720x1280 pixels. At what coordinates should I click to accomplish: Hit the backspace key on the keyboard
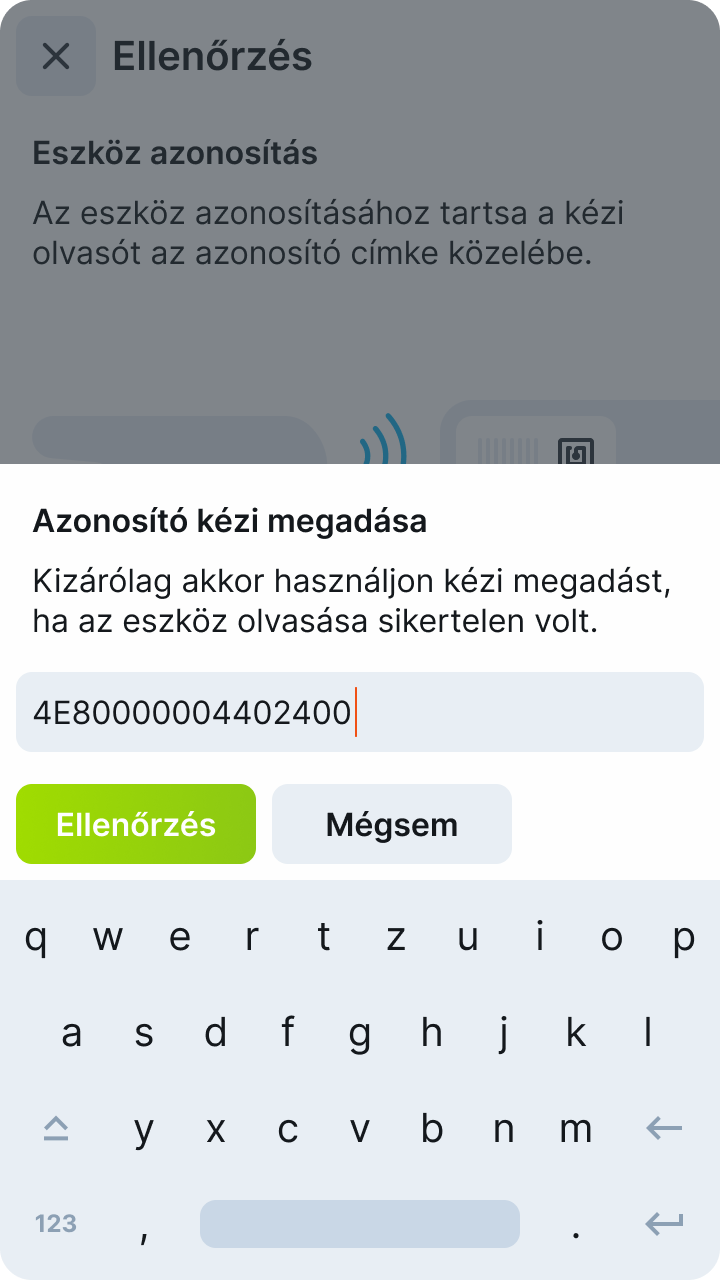tap(663, 1129)
